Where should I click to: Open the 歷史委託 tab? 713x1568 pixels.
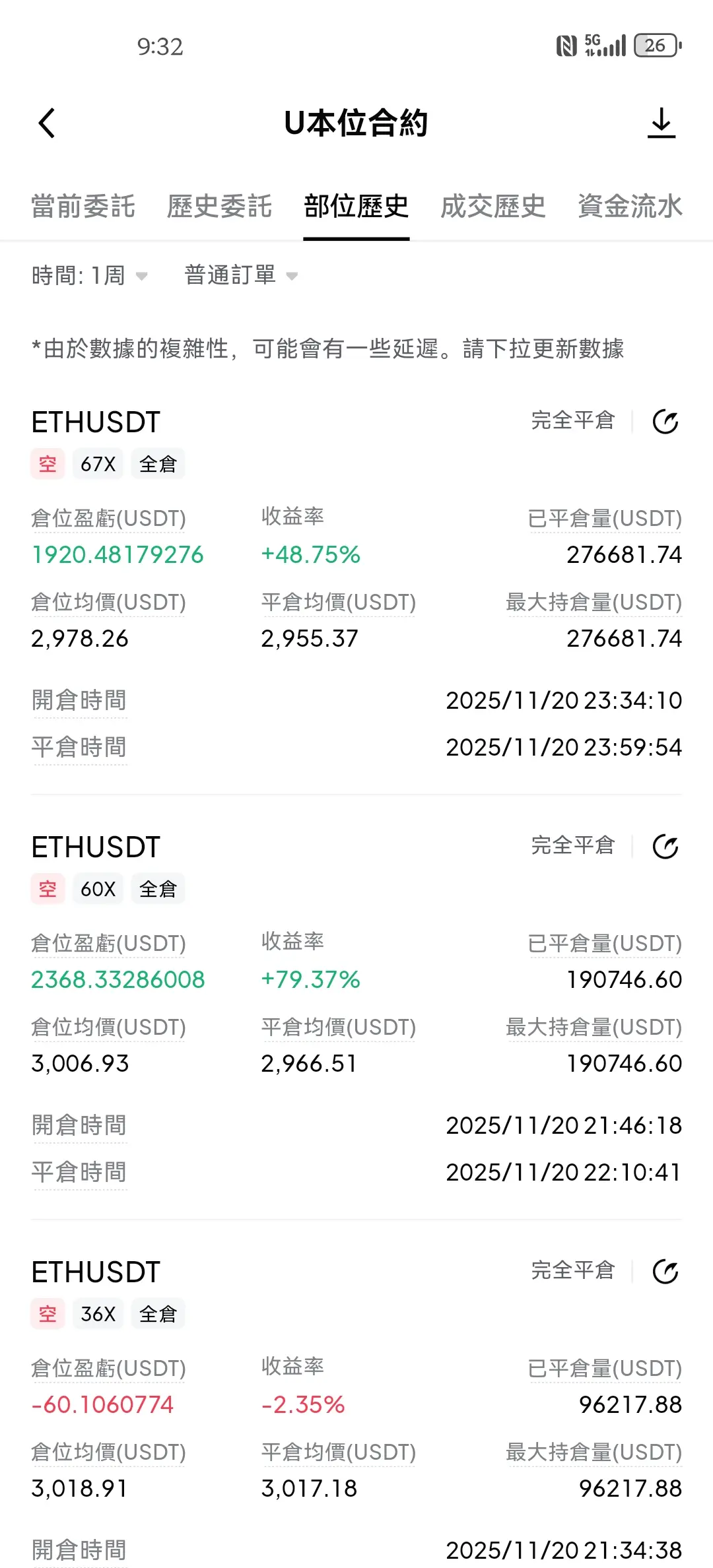click(x=219, y=207)
